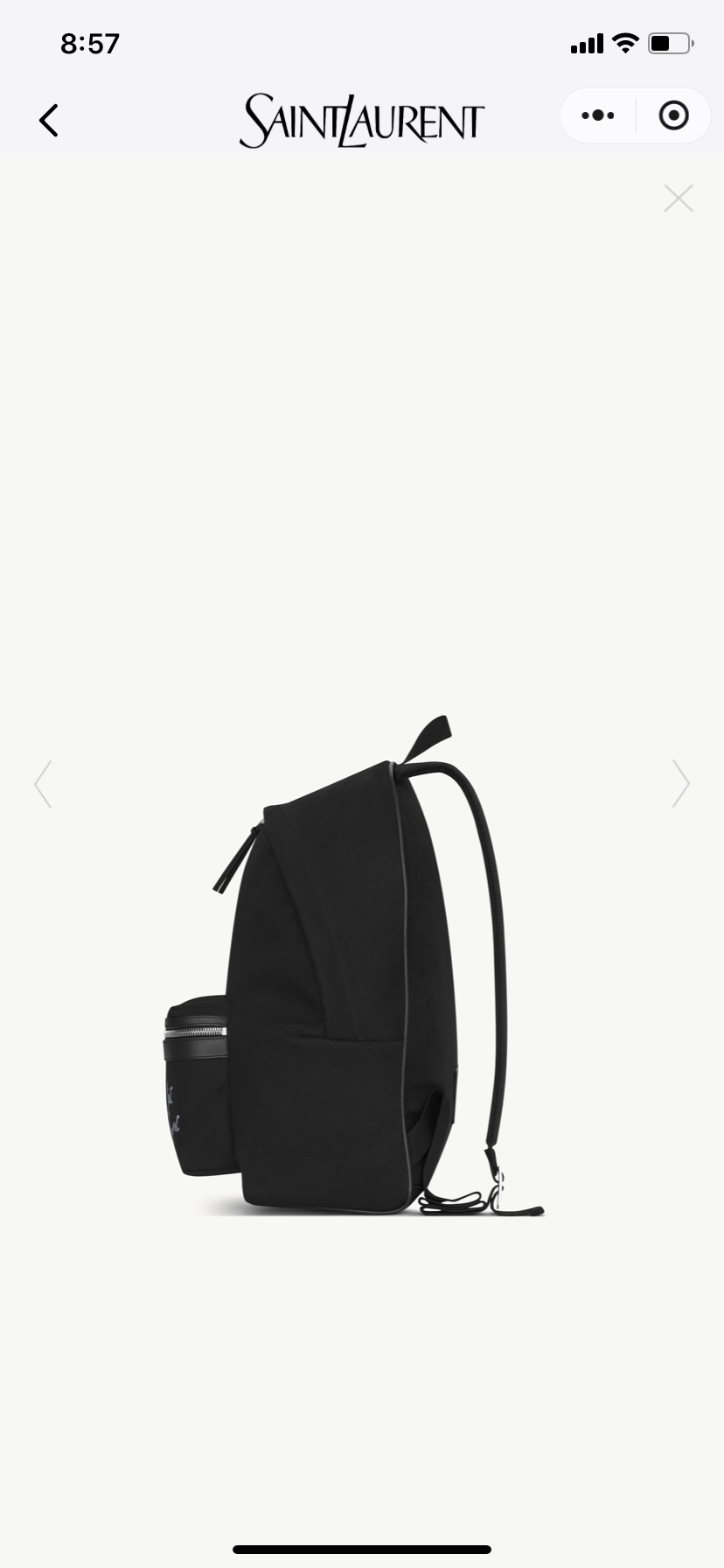Go back using the top-left arrow
Image resolution: width=724 pixels, height=1568 pixels.
(x=49, y=121)
